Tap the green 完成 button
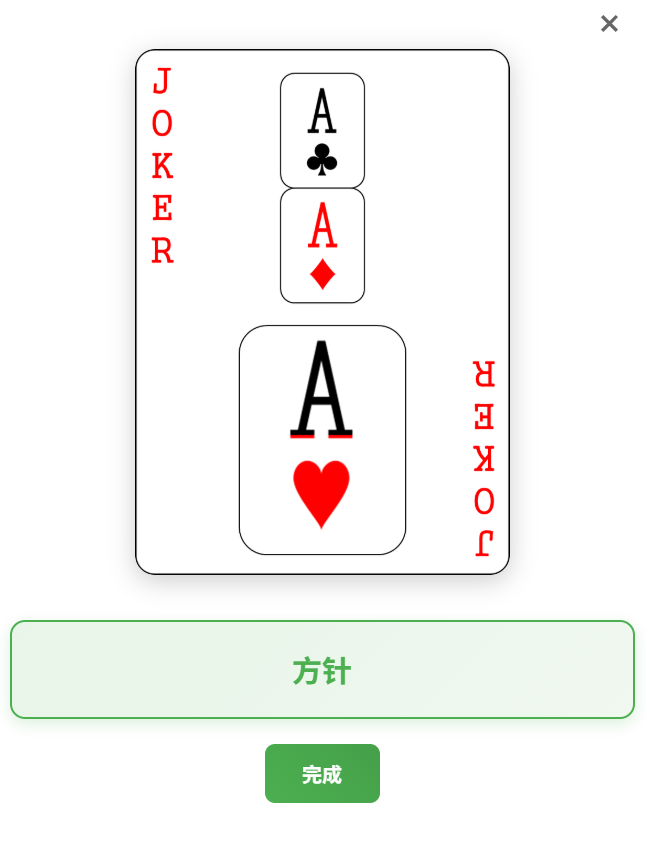Screen dimensions: 646x841 point(322,774)
